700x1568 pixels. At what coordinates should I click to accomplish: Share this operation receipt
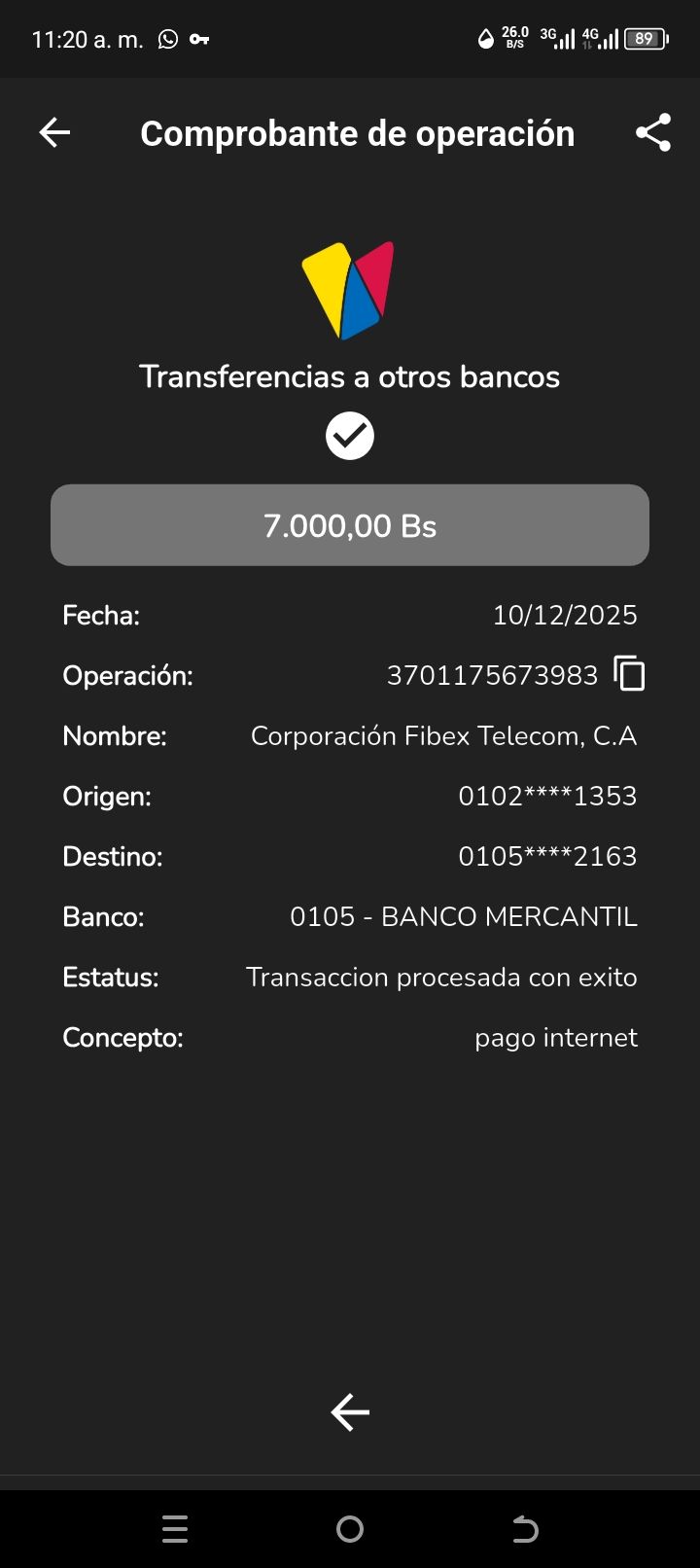pos(653,132)
